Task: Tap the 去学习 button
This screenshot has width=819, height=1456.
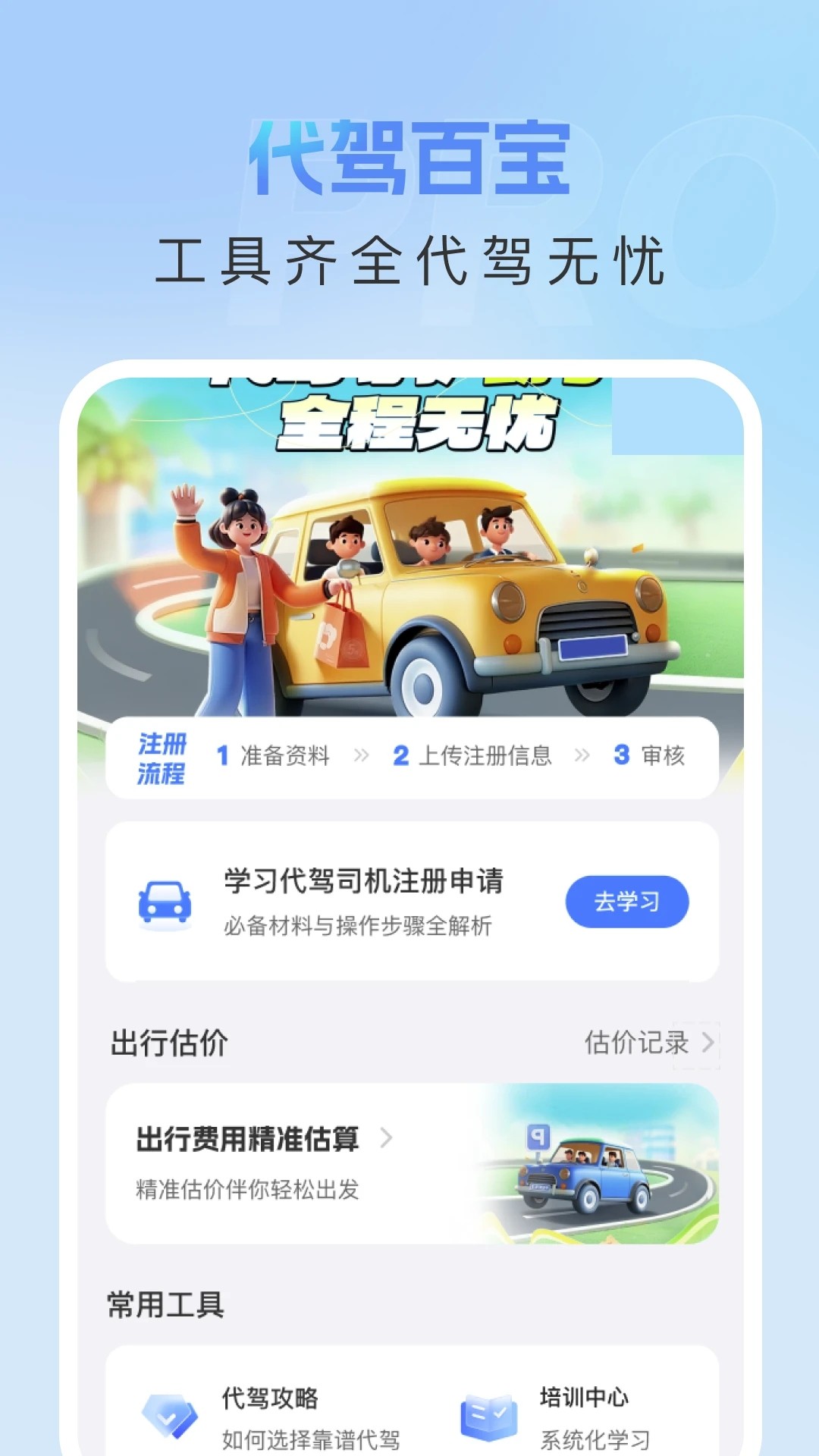Action: point(628,901)
